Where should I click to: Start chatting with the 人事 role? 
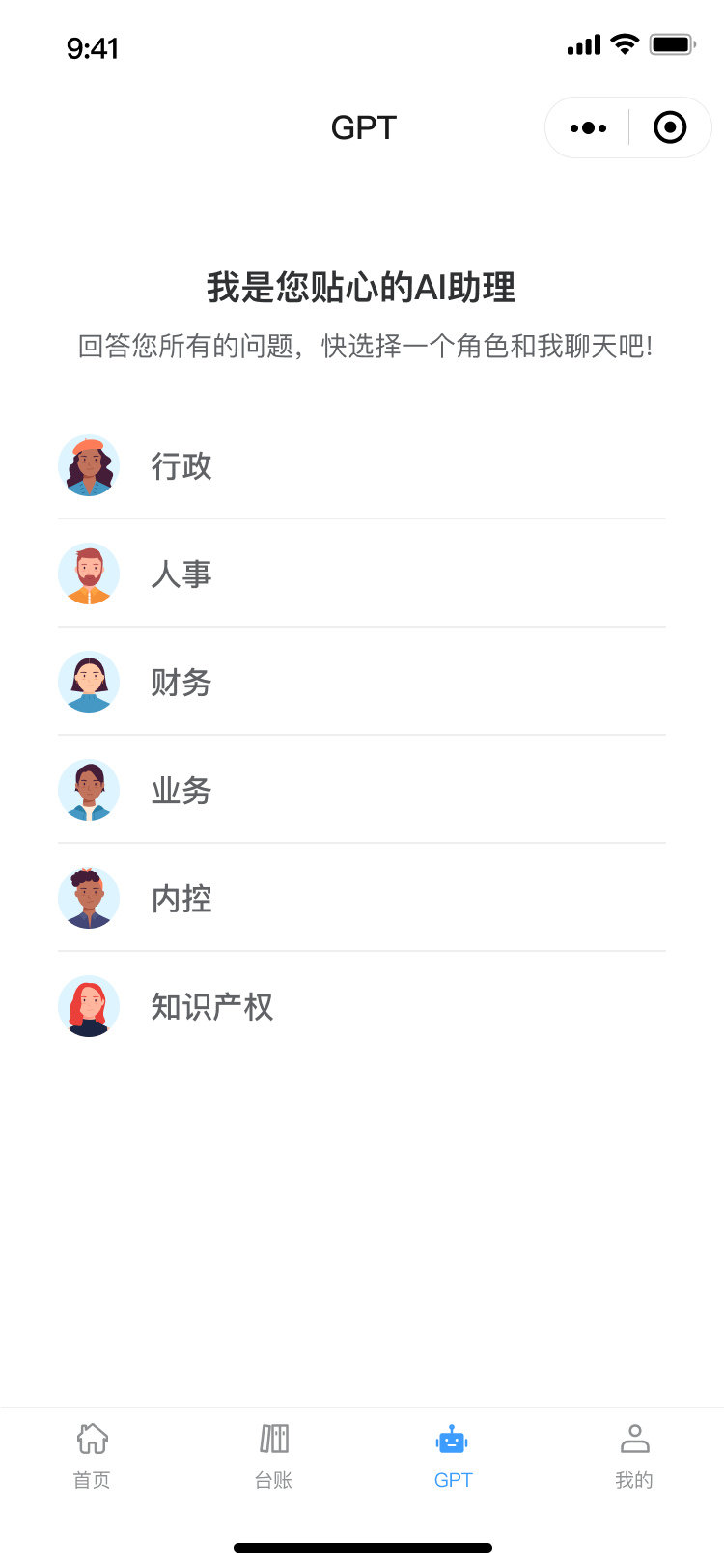(x=362, y=574)
